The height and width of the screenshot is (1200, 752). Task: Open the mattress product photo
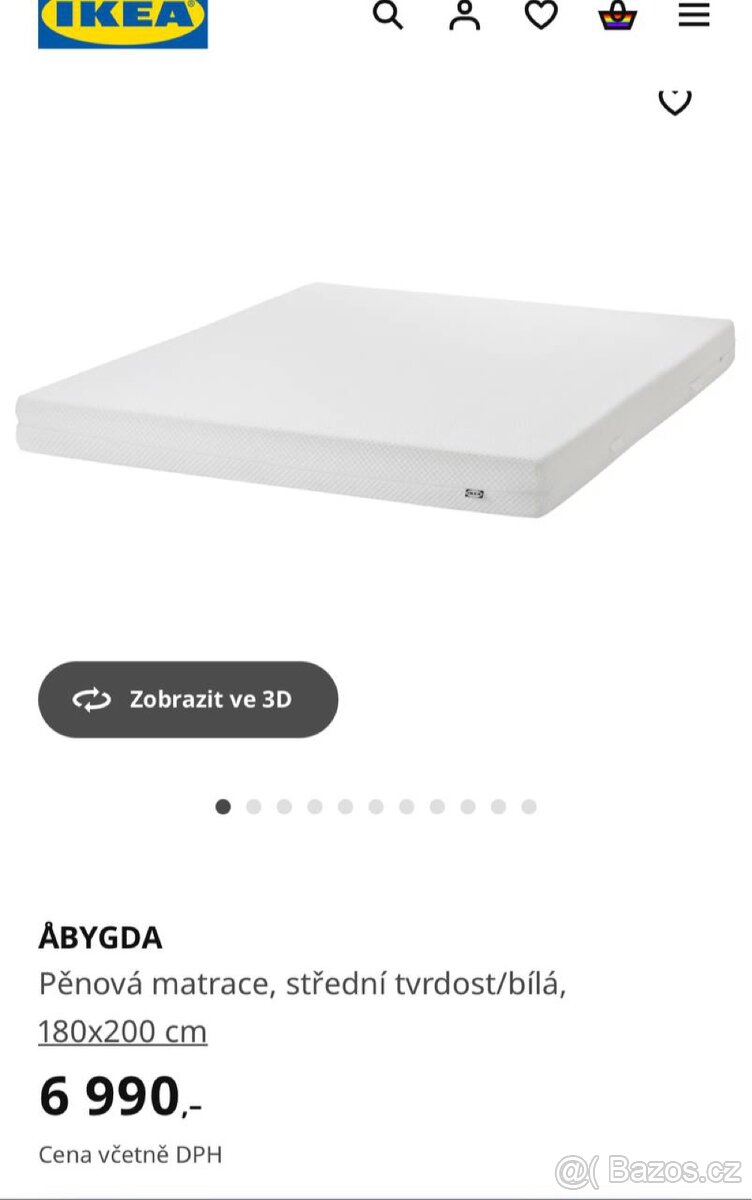[376, 400]
